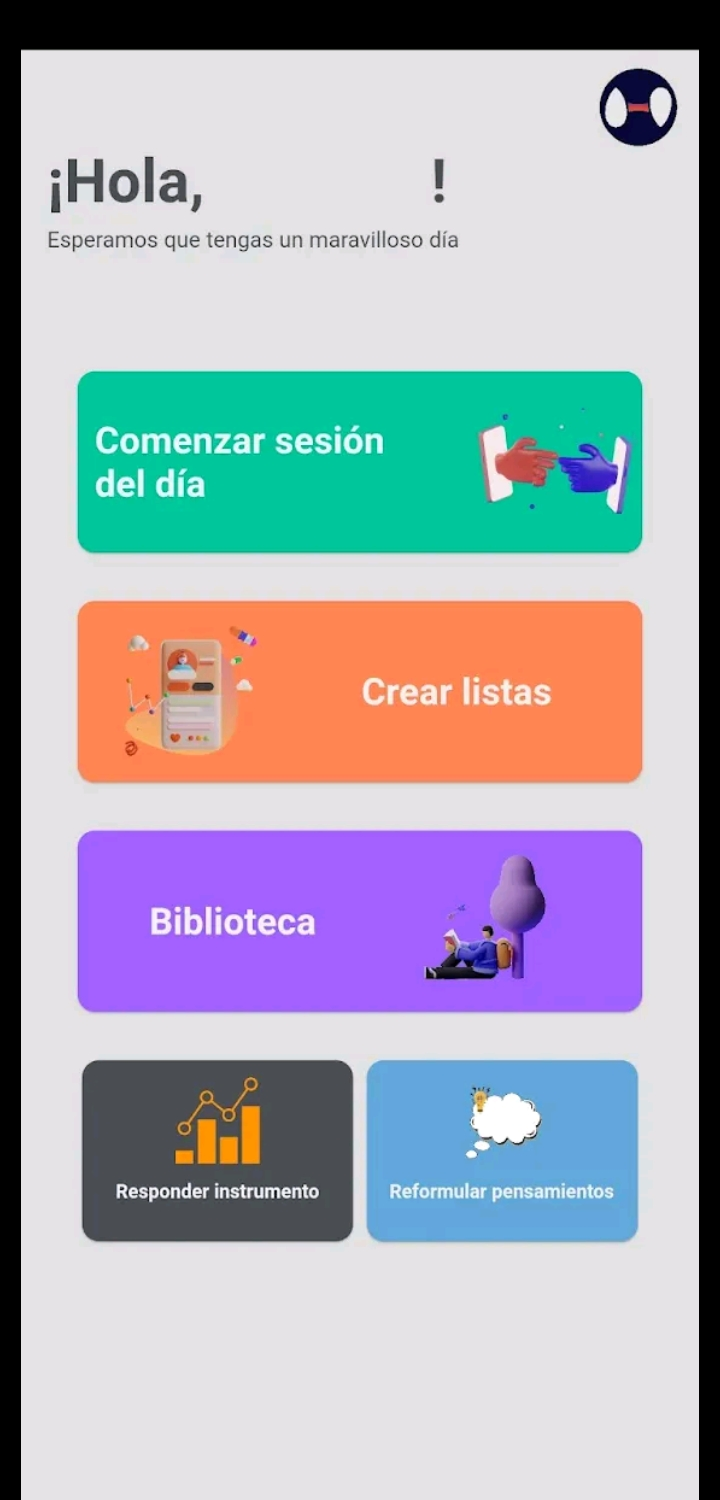
Task: Tap the Responder instrumento label text
Action: point(217,1191)
